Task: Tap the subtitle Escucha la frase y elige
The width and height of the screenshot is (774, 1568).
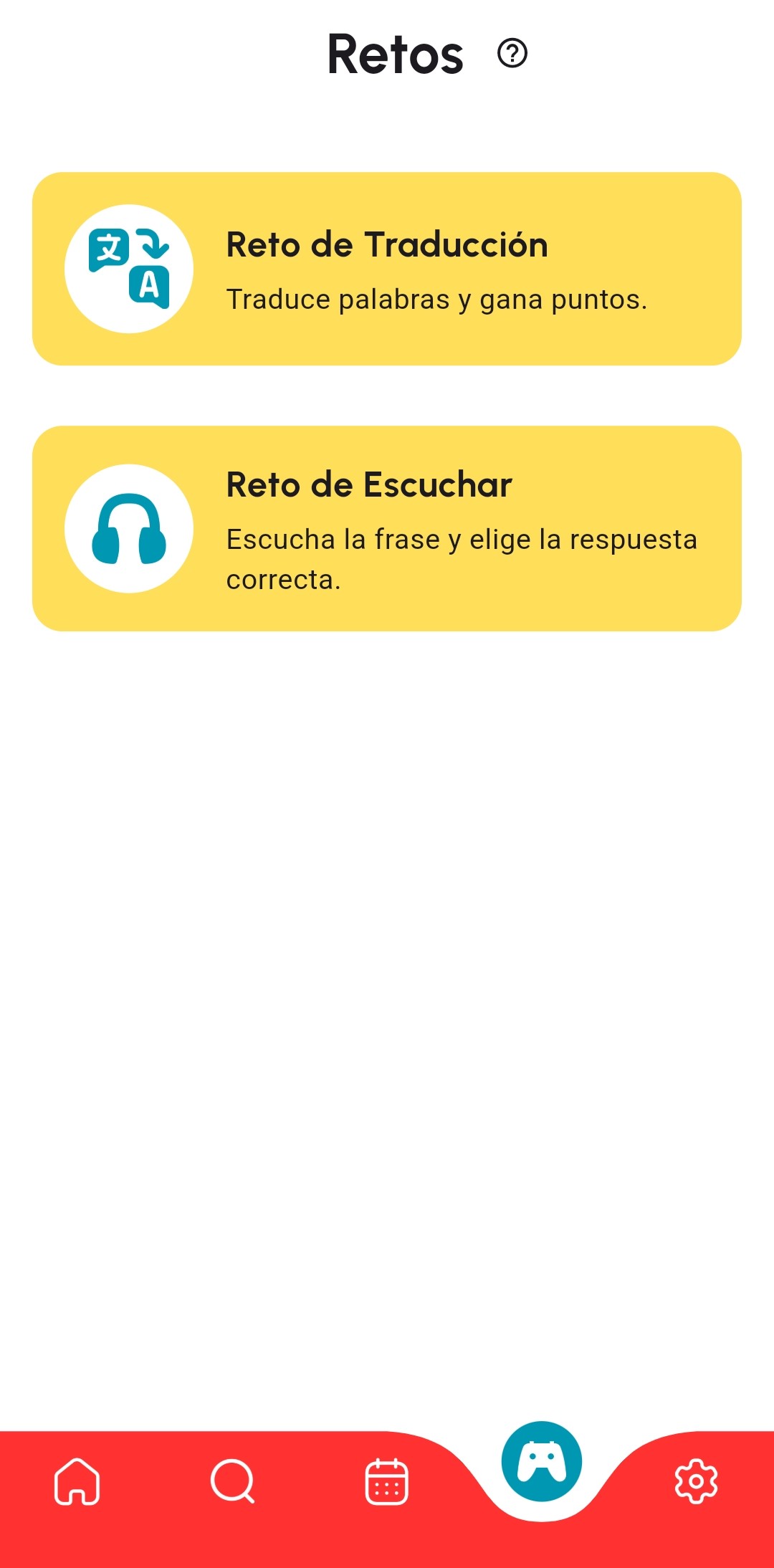Action: (461, 540)
